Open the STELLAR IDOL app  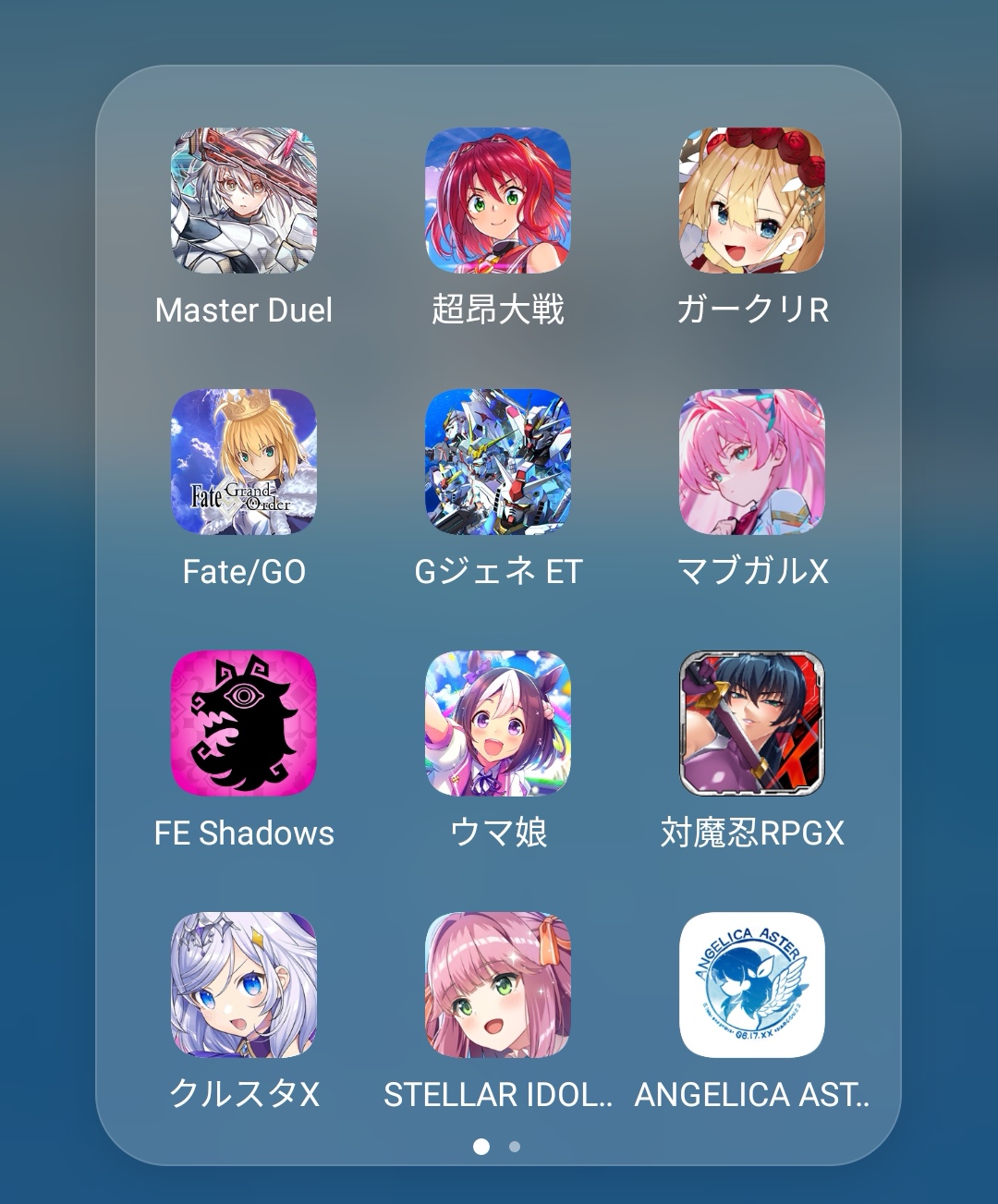pyautogui.click(x=498, y=985)
